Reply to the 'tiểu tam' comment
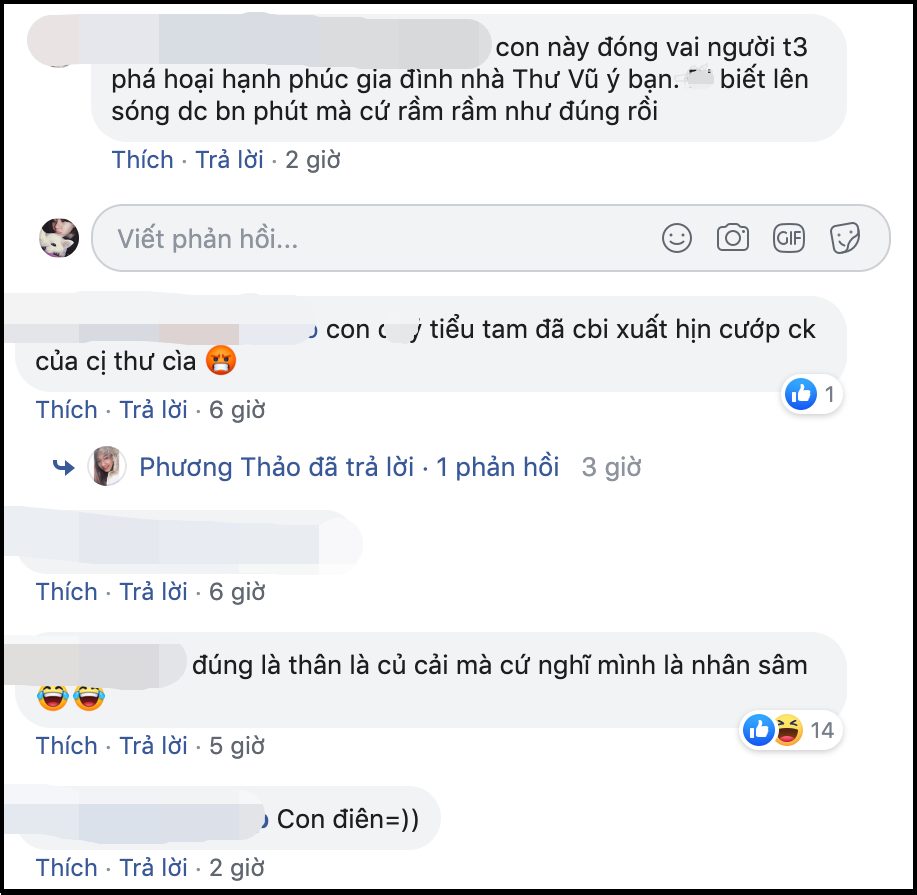This screenshot has height=895, width=917. (x=153, y=410)
